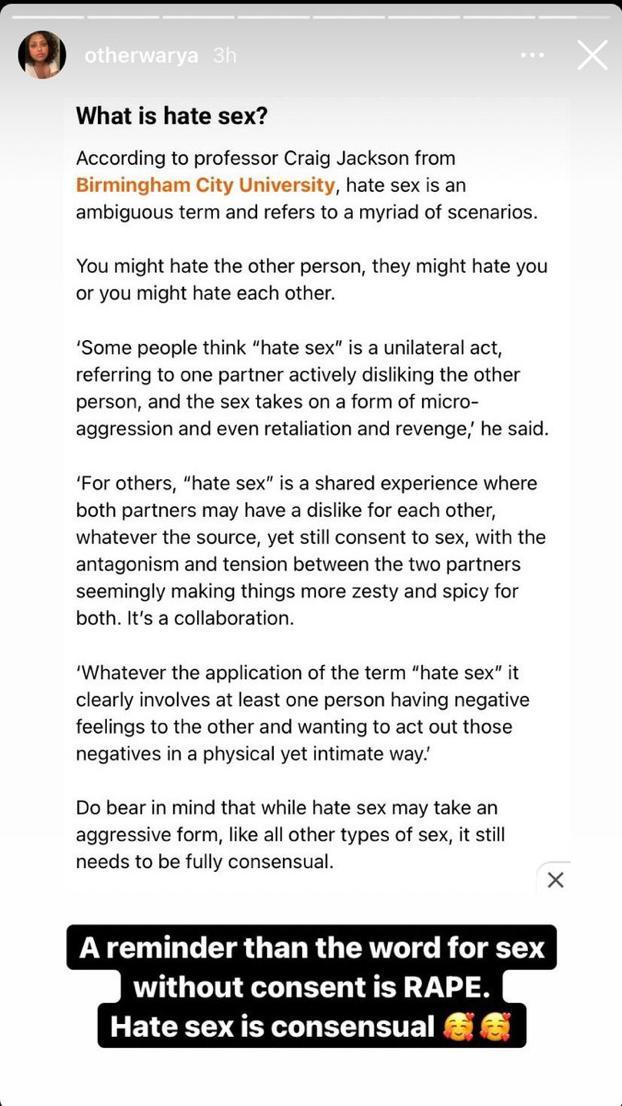Screen dimensions: 622x1106
Task: Open the otherwarya username link
Action: pyautogui.click(x=143, y=56)
